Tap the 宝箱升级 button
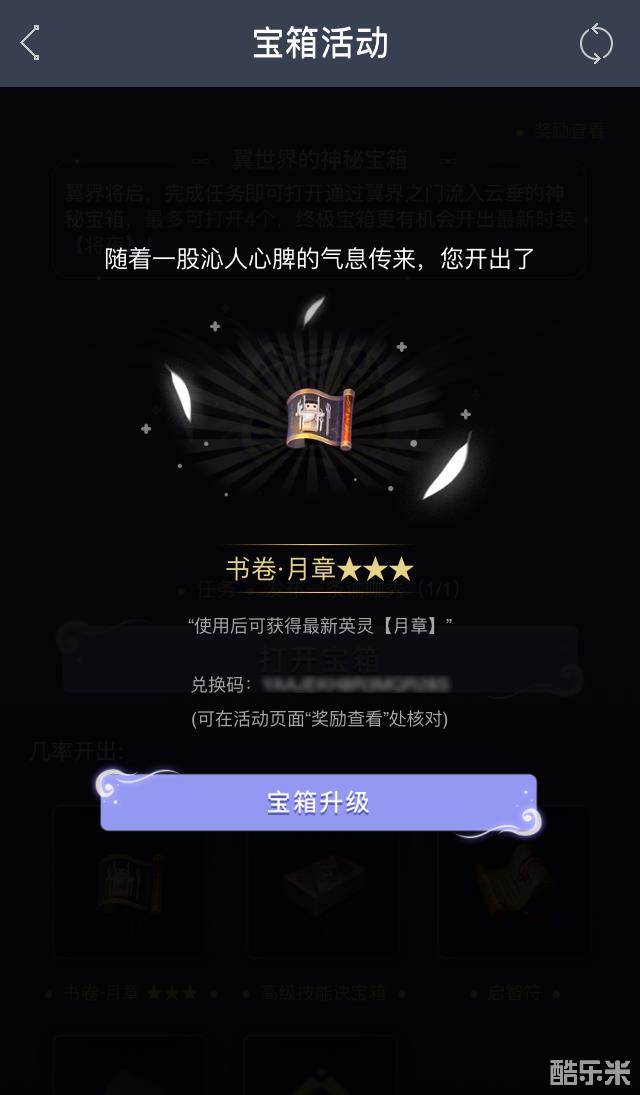The image size is (640, 1095). coord(319,802)
